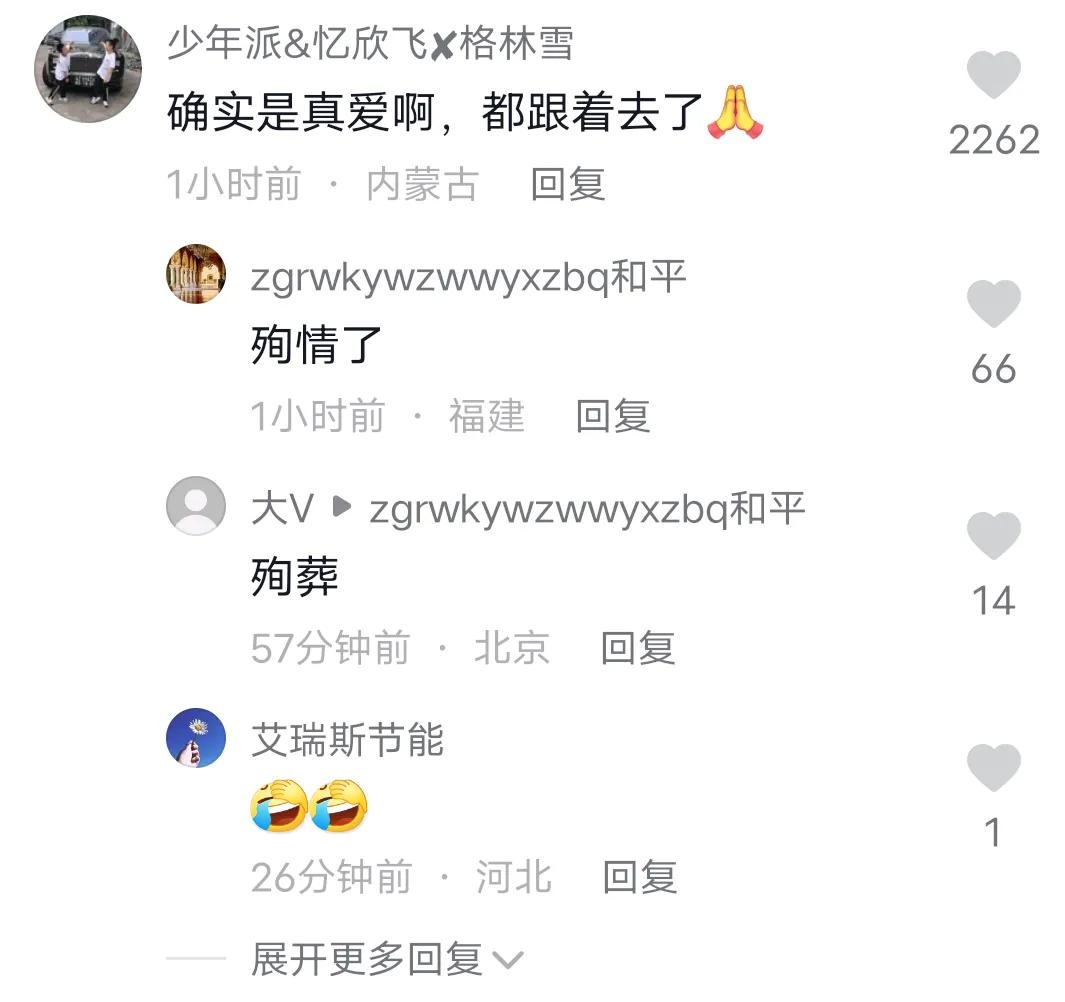
Task: Open the username 大V
Action: point(282,510)
